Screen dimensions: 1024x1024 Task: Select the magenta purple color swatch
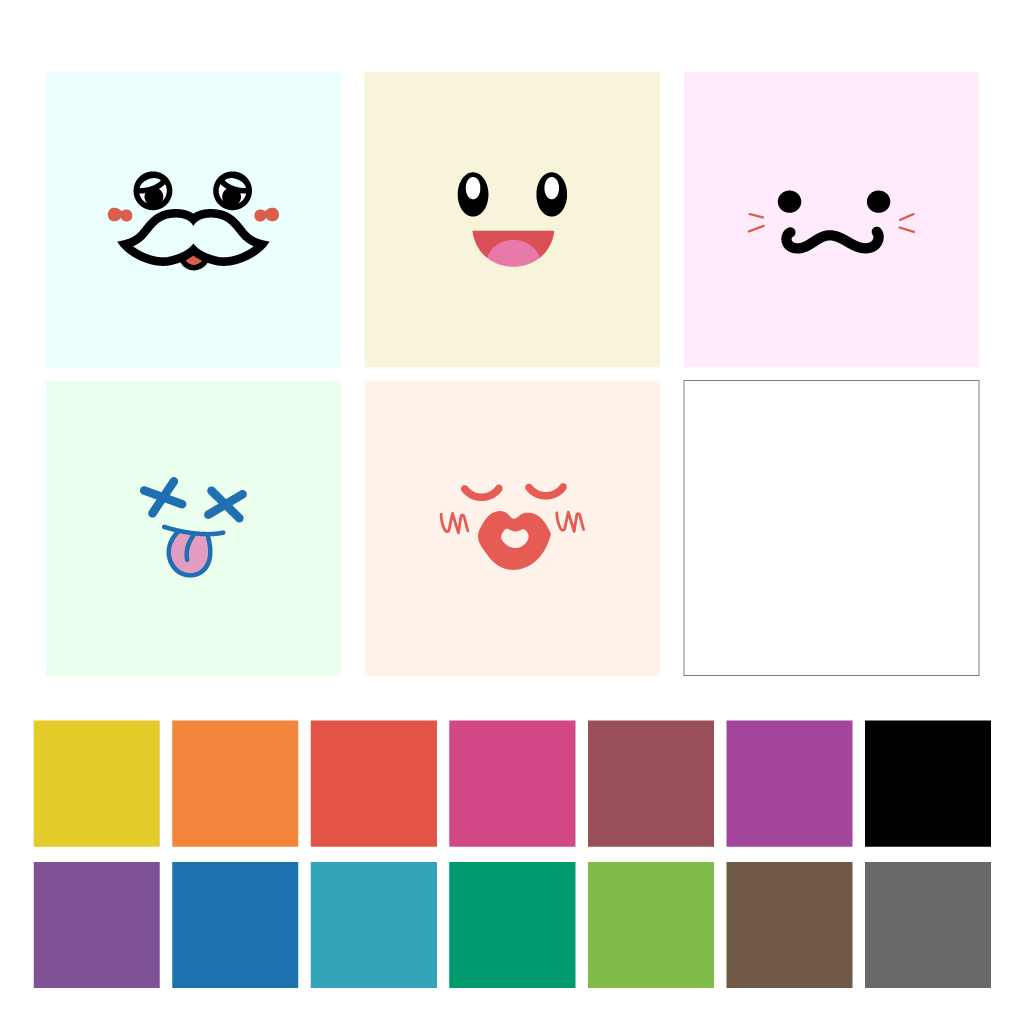coord(789,783)
